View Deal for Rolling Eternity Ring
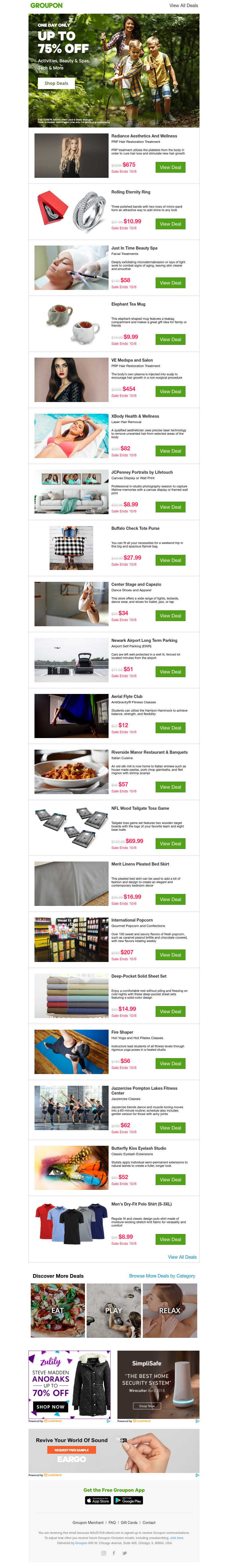This screenshot has width=228, height=1568. click(x=170, y=224)
